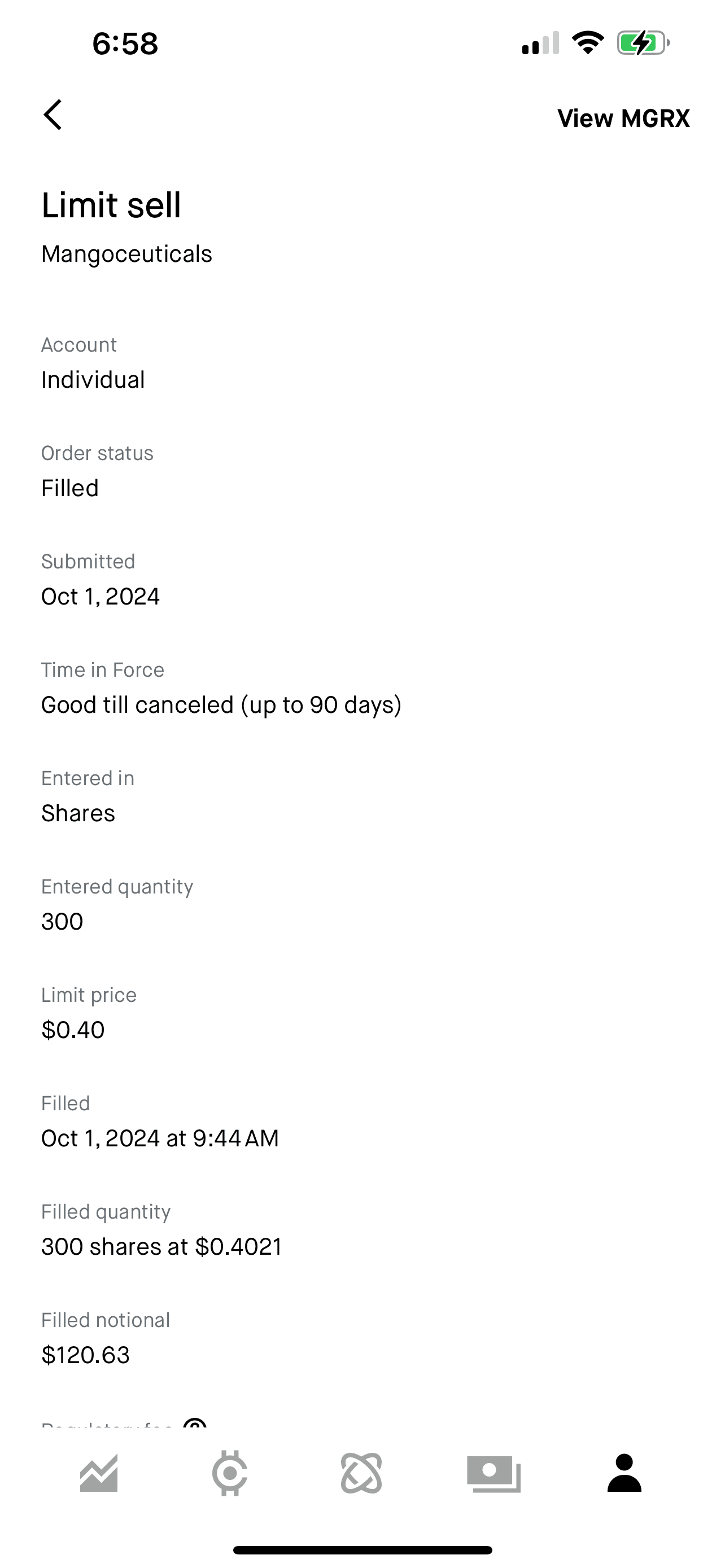Open the account profile tab
Screen dimensions: 725x1568
[624, 1474]
